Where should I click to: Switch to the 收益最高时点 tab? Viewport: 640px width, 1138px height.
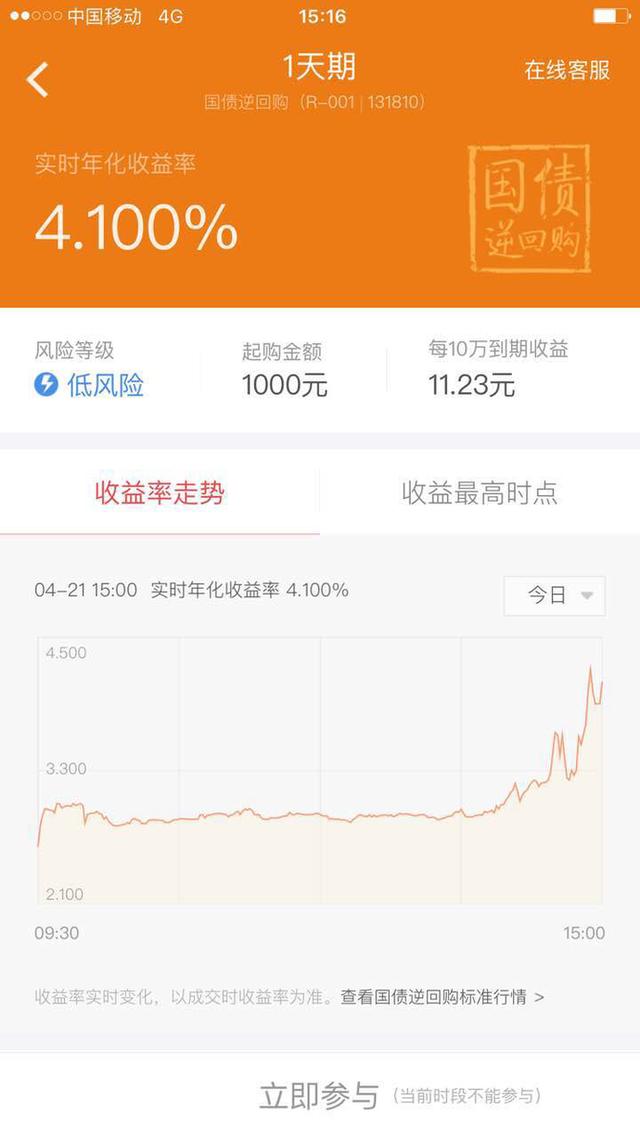(480, 493)
